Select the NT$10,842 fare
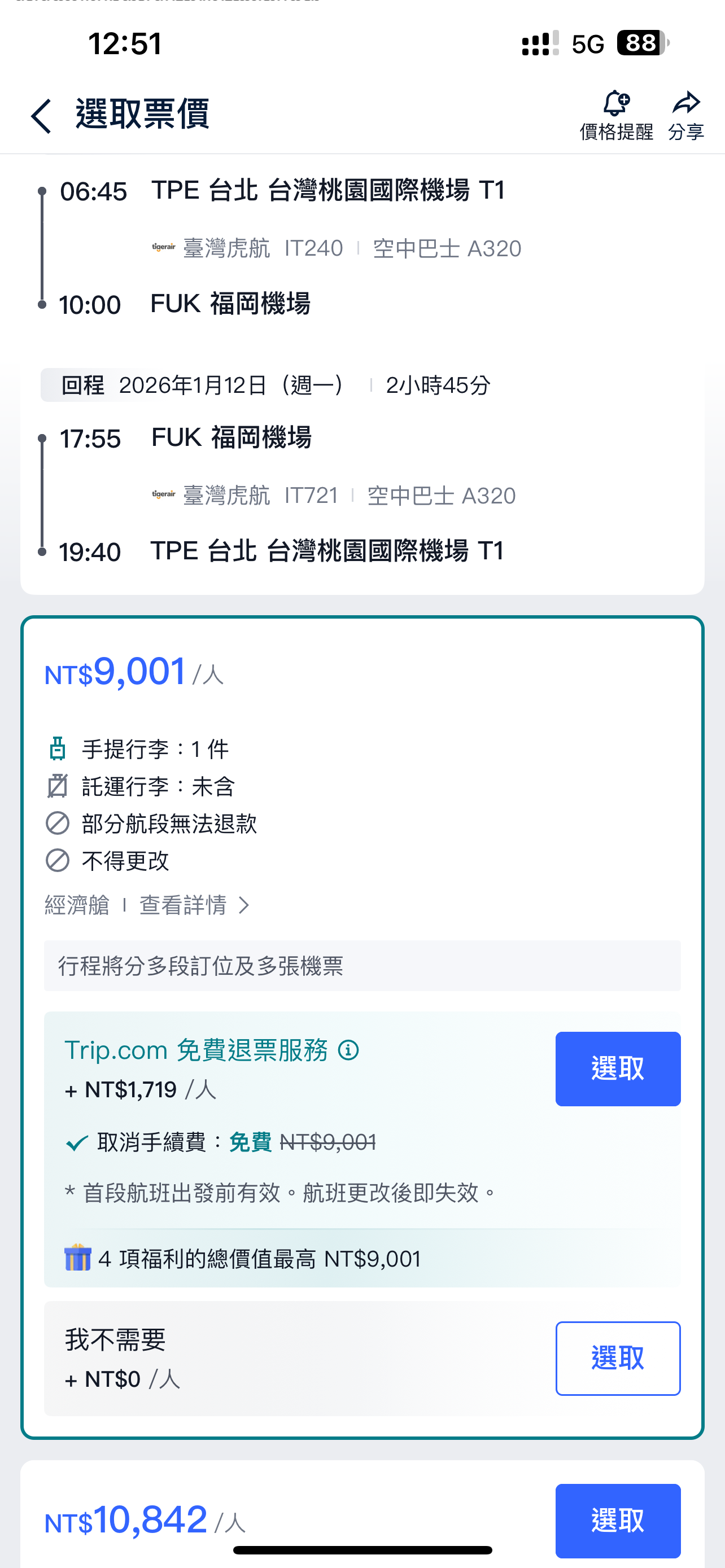Screen dimensions: 725x1568 (x=617, y=1520)
